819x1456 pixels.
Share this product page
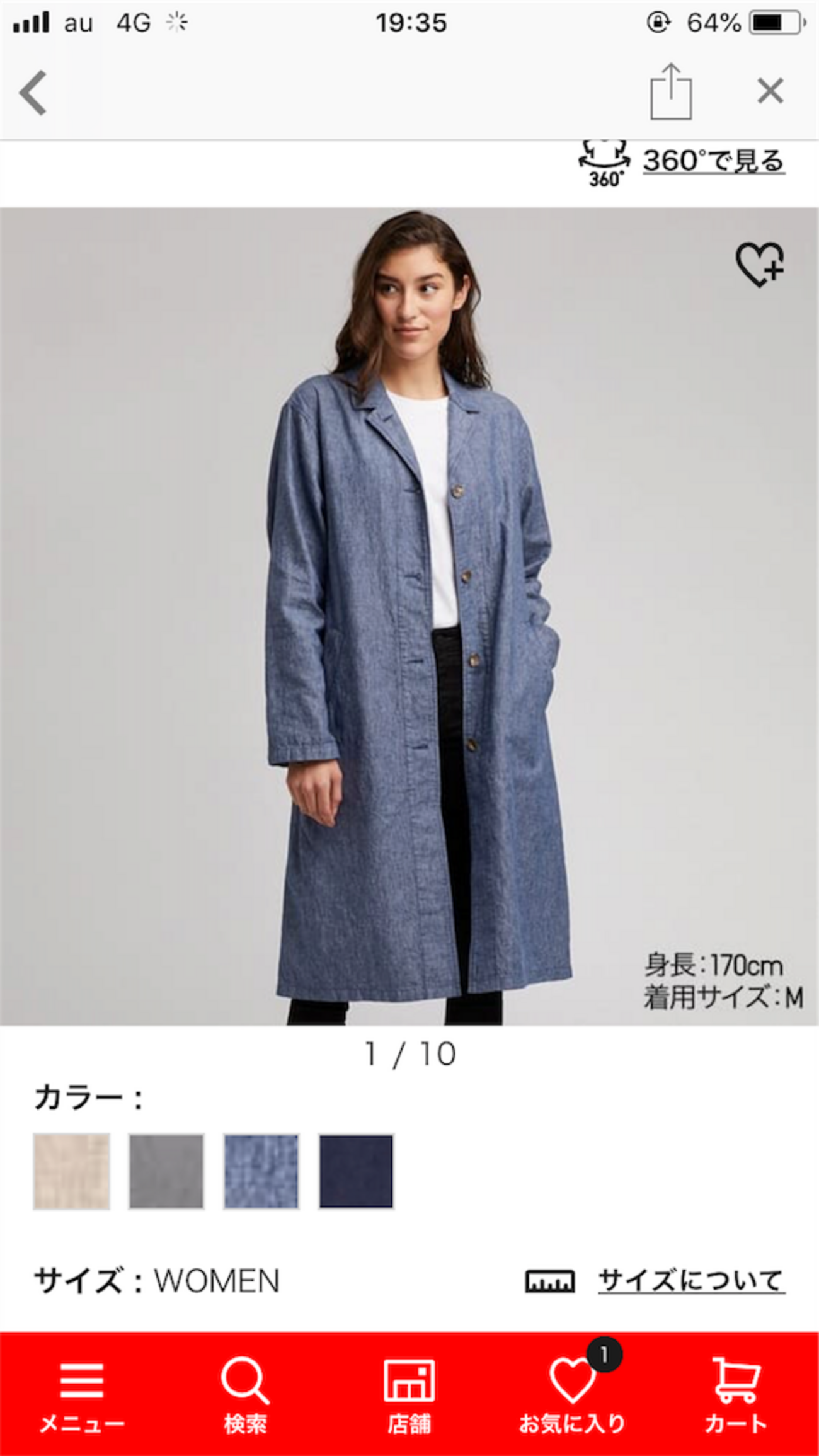[x=671, y=93]
